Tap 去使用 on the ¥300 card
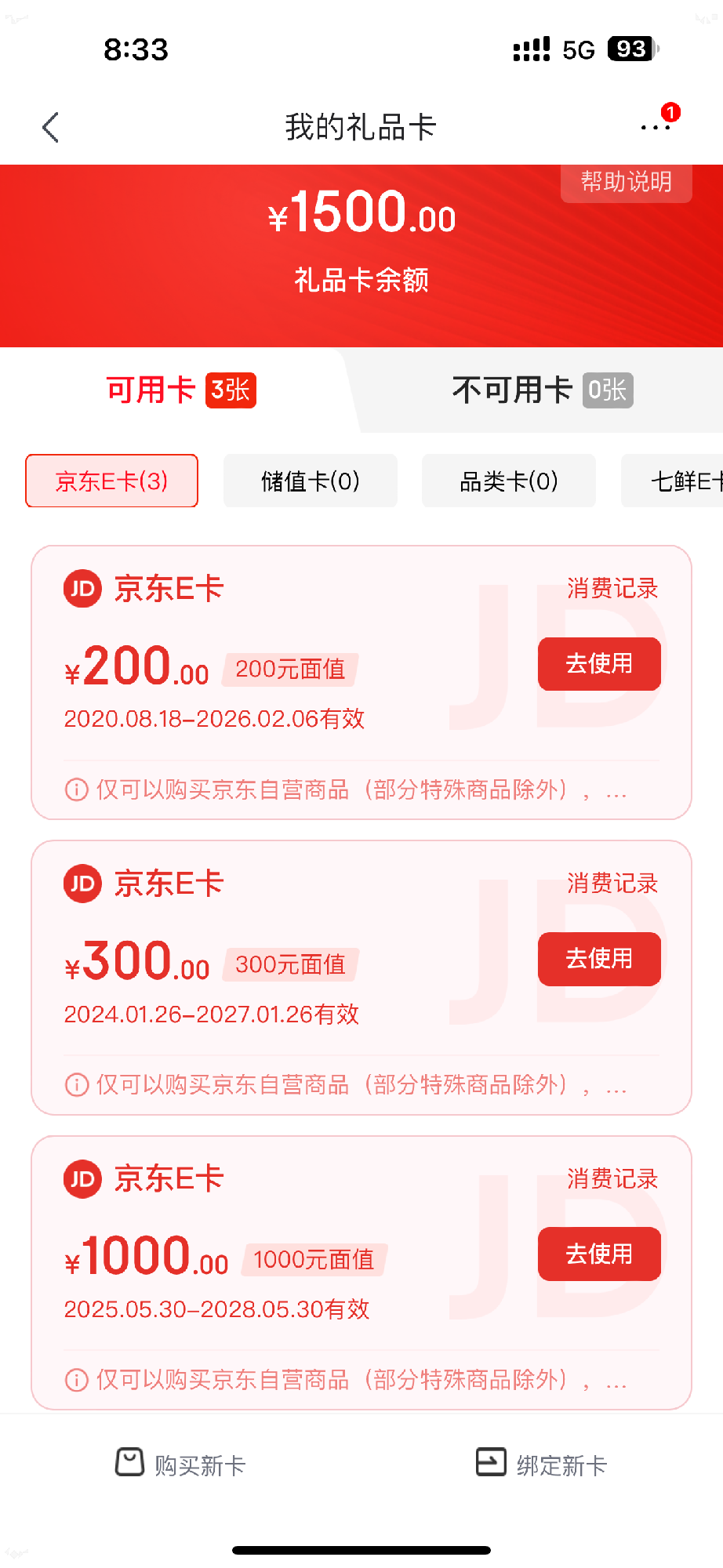 (599, 959)
